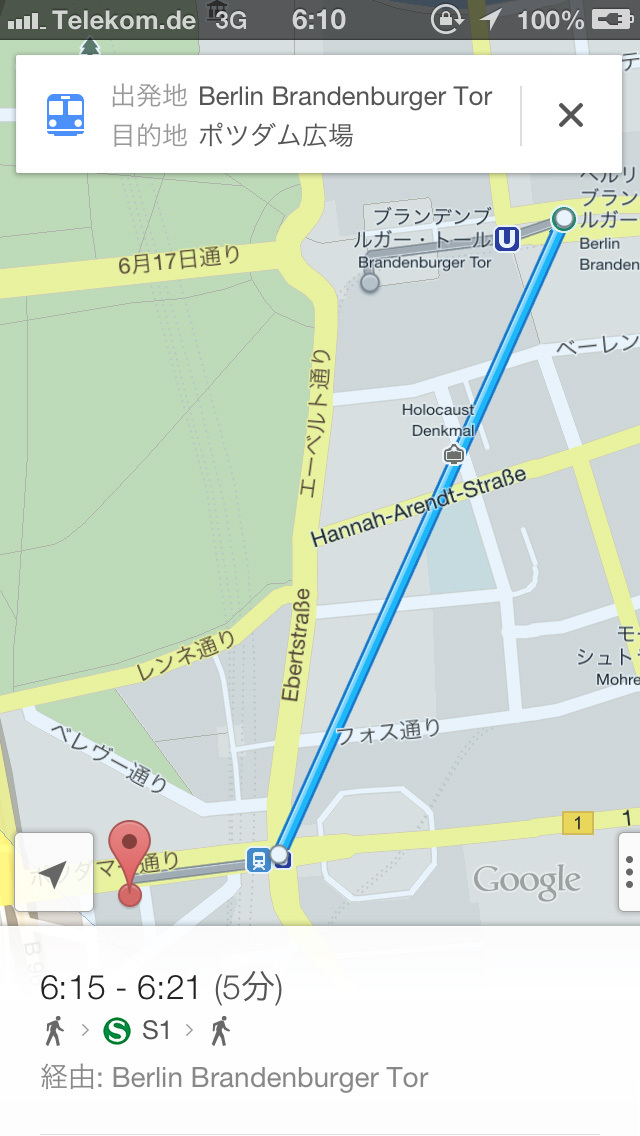Viewport: 640px width, 1136px height.
Task: Tap the Holocaust Denkmal map marker
Action: [453, 456]
